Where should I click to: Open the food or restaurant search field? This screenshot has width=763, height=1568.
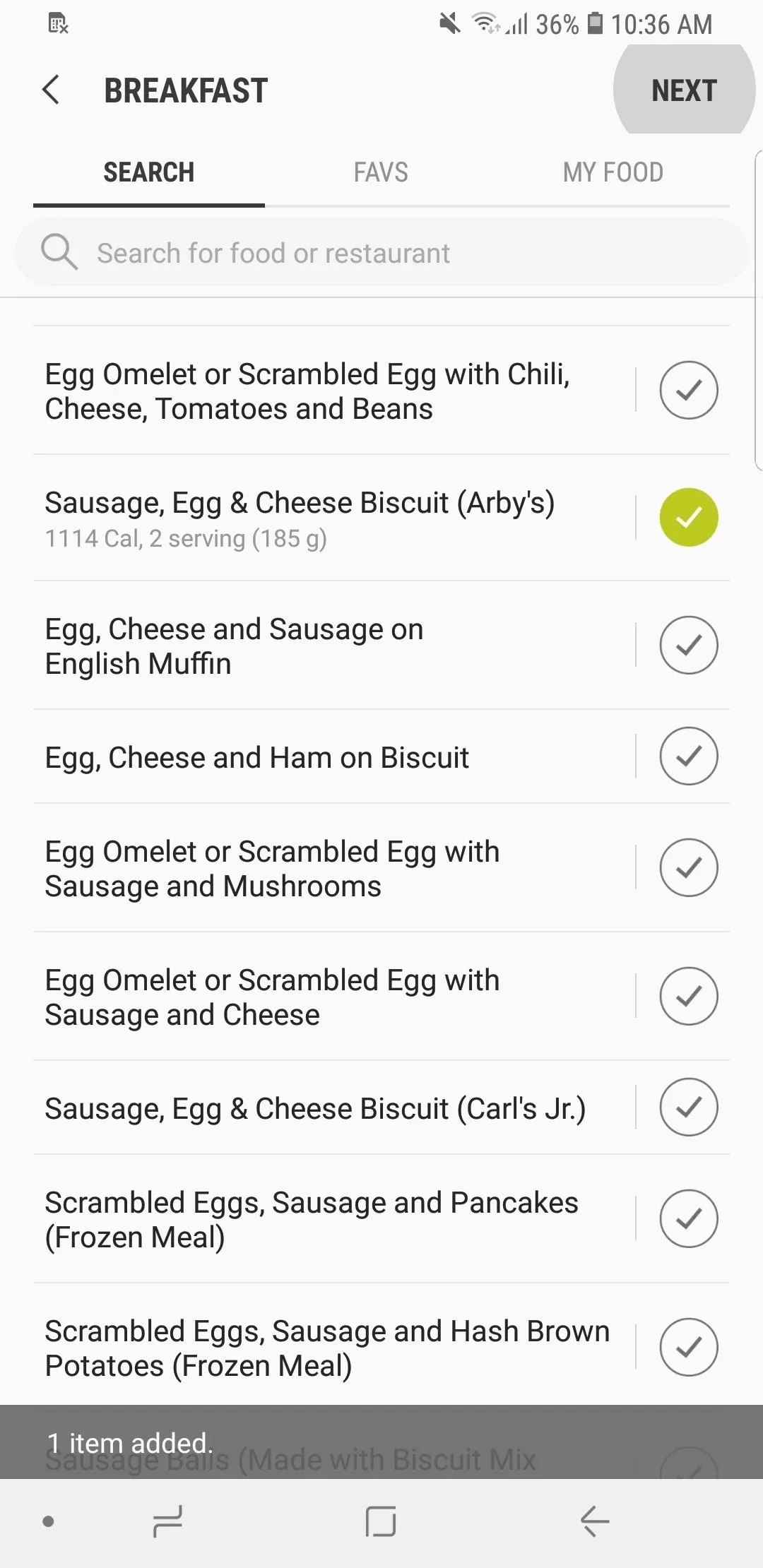(381, 253)
